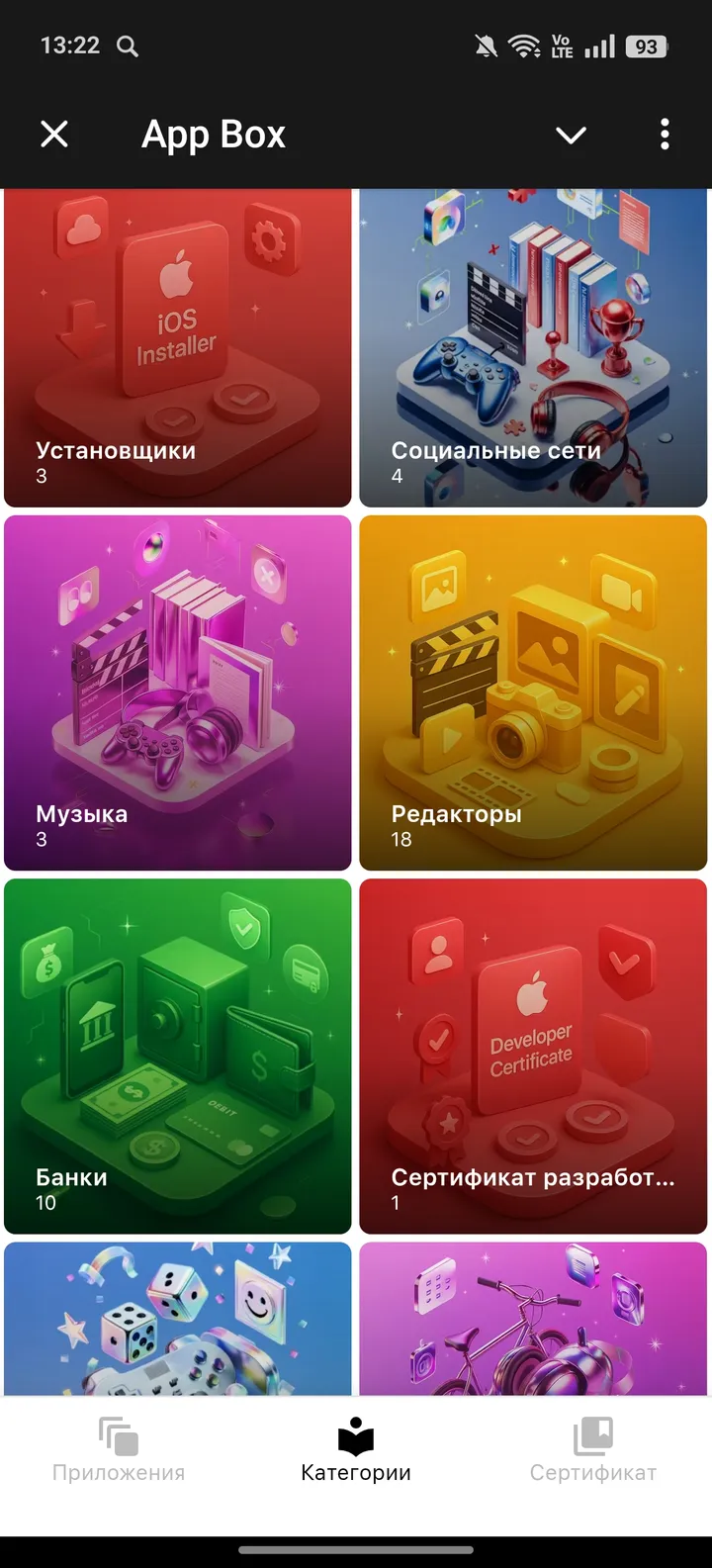The width and height of the screenshot is (712, 1568).
Task: Open the iOS Installer category tile
Action: pos(177,345)
